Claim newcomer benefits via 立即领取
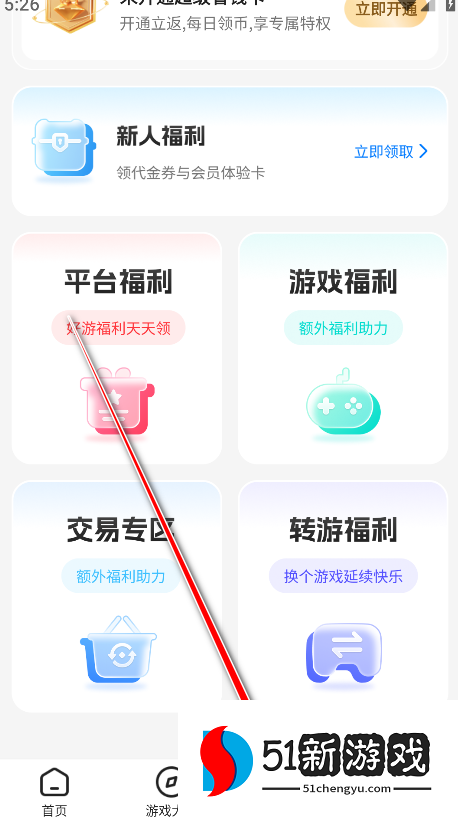Screen dimensions: 458x820 click(391, 152)
